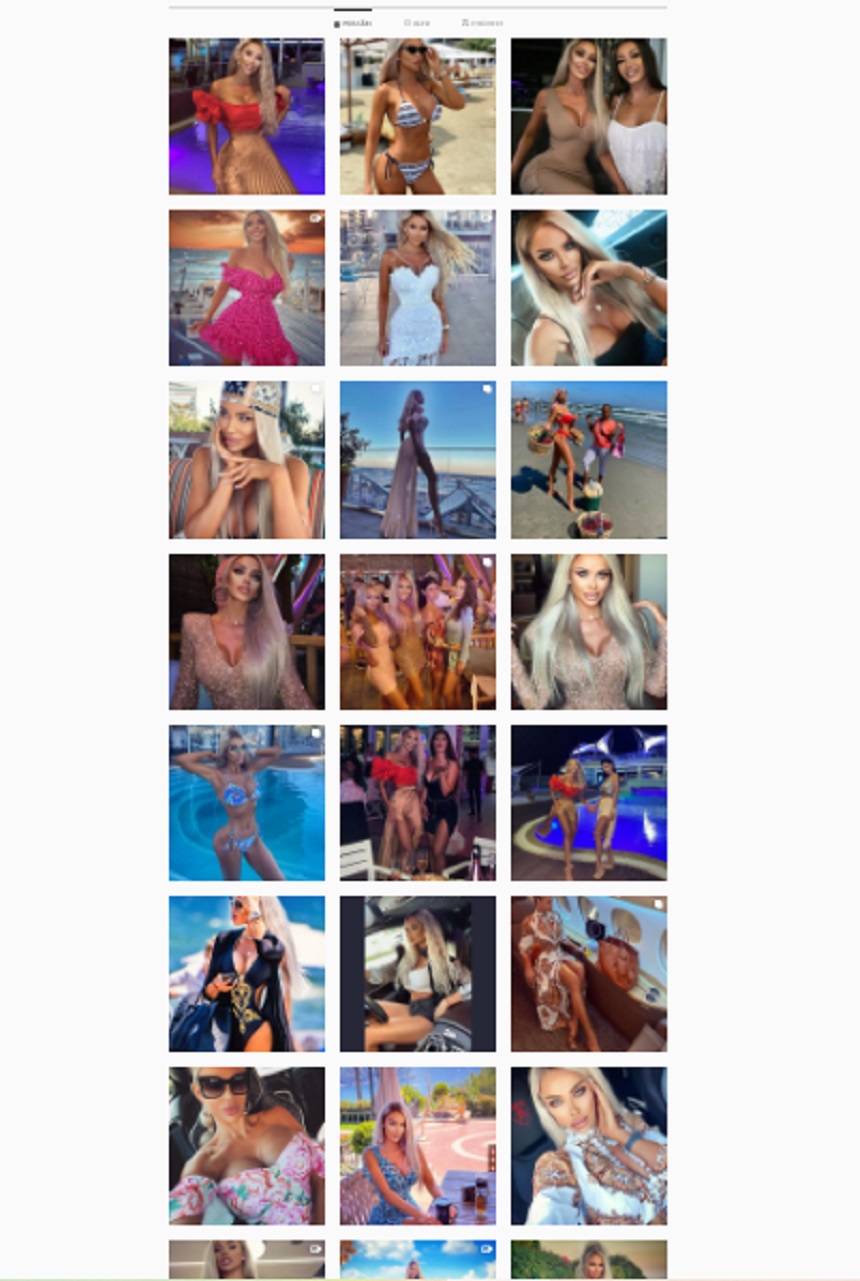View the post with beige and white dresses
Viewport: 860px width, 1281px height.
pyautogui.click(x=588, y=116)
